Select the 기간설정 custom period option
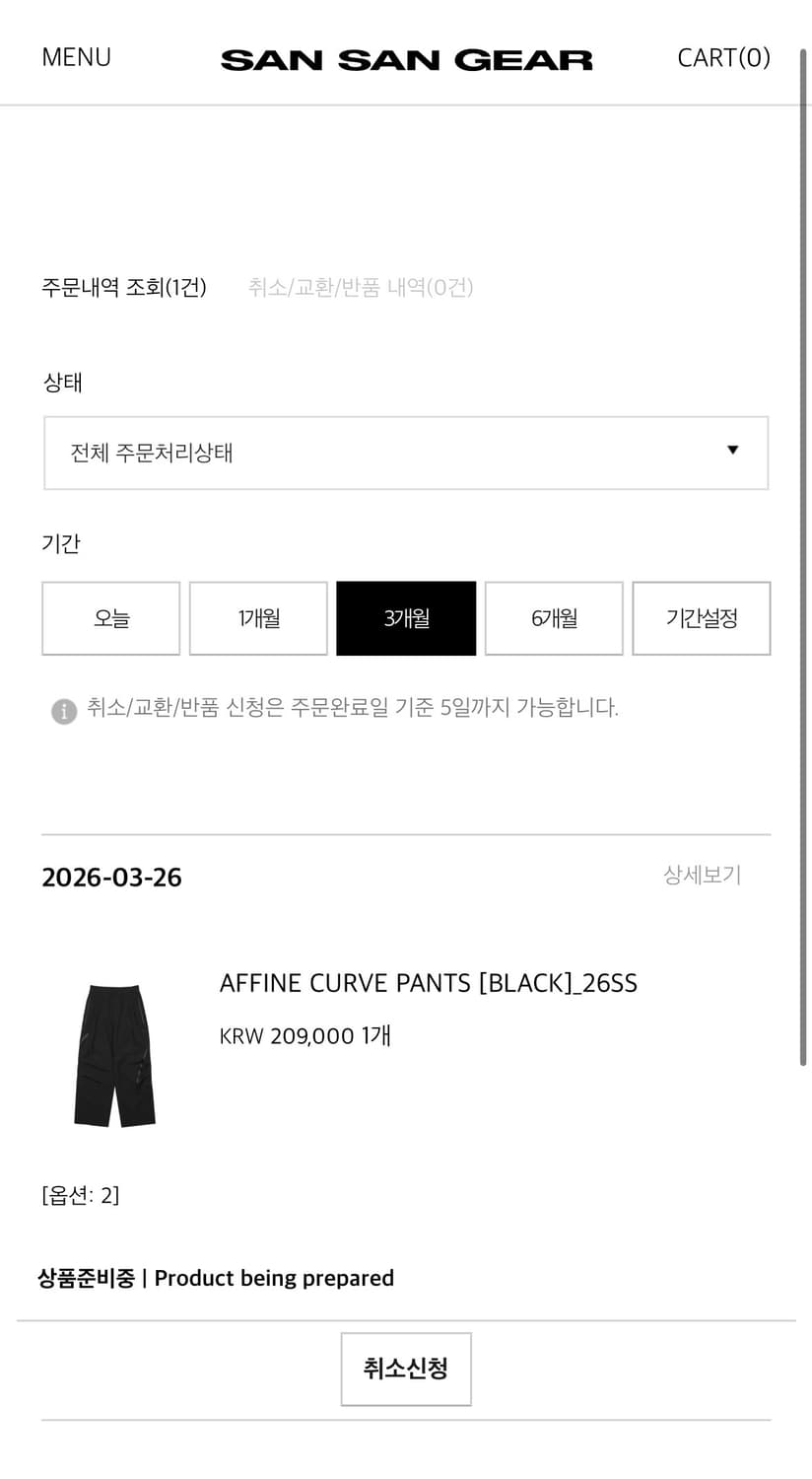The image size is (812, 1479). point(702,618)
